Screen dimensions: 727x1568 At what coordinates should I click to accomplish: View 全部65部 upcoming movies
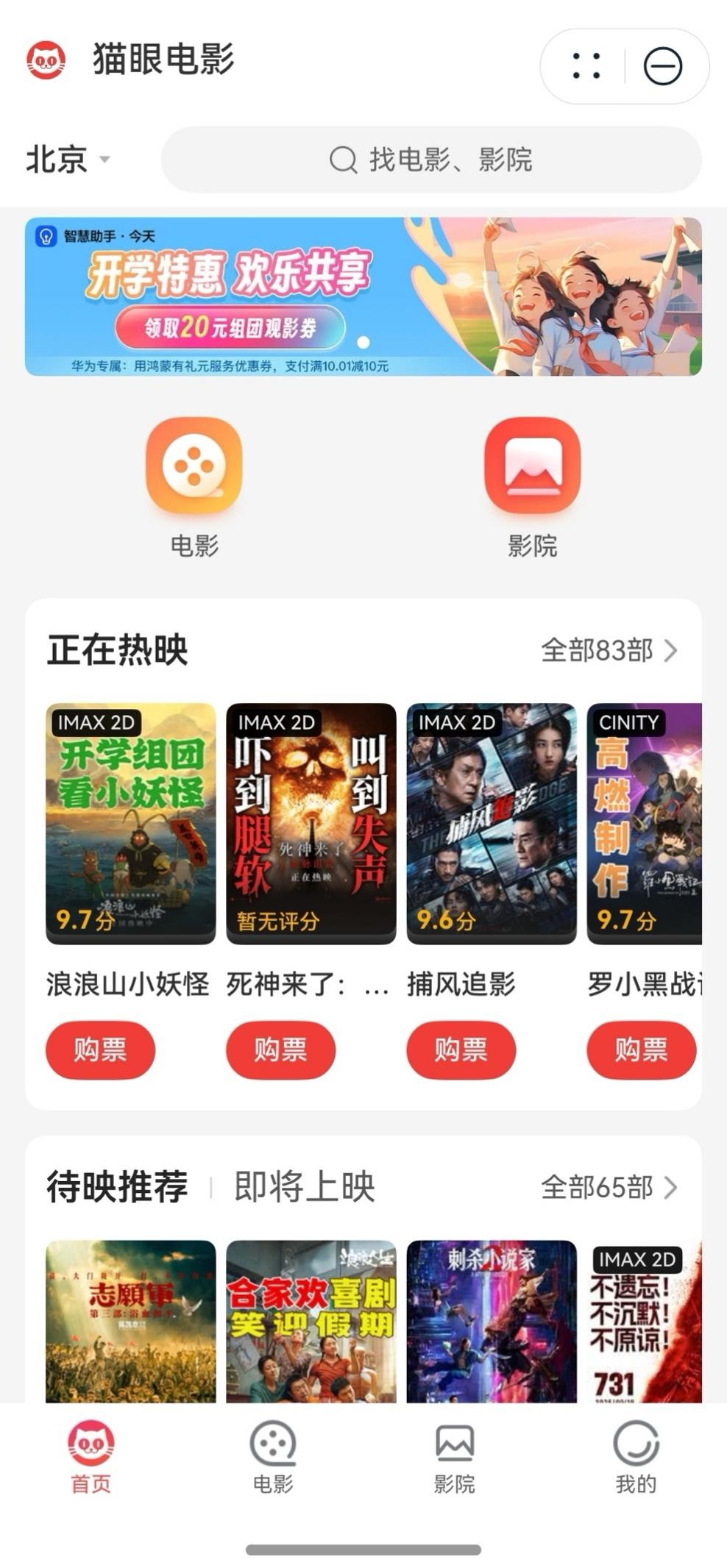coord(609,1187)
